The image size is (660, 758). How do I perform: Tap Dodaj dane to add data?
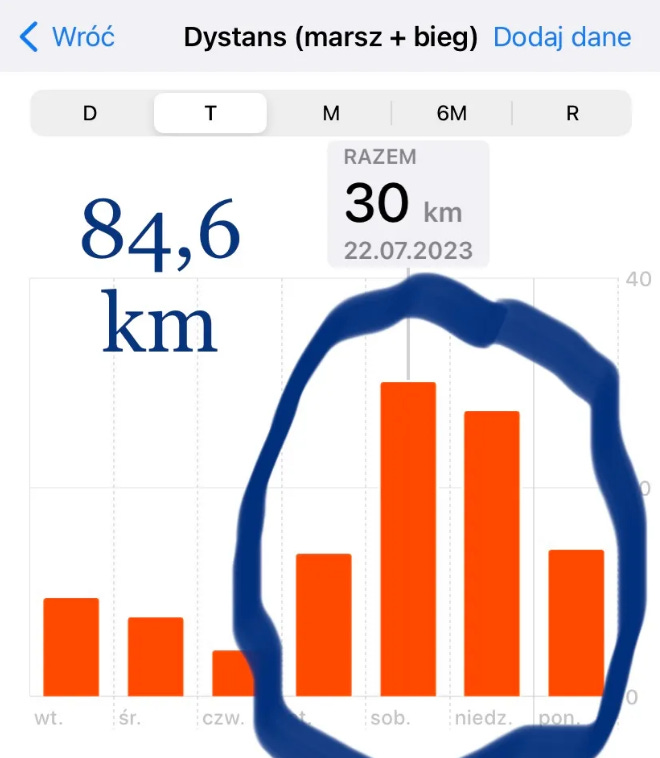[x=562, y=38]
